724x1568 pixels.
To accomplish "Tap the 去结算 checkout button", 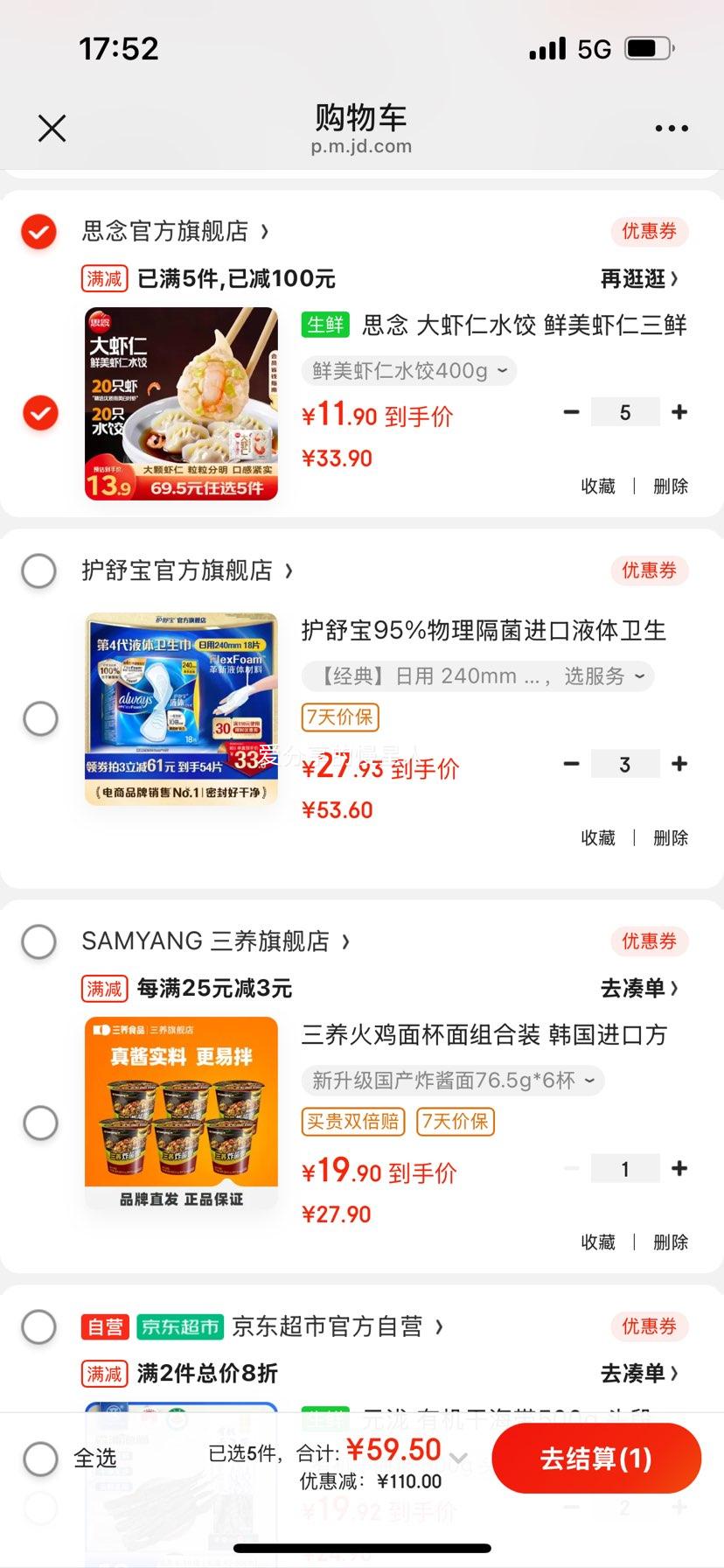I will tap(596, 1458).
